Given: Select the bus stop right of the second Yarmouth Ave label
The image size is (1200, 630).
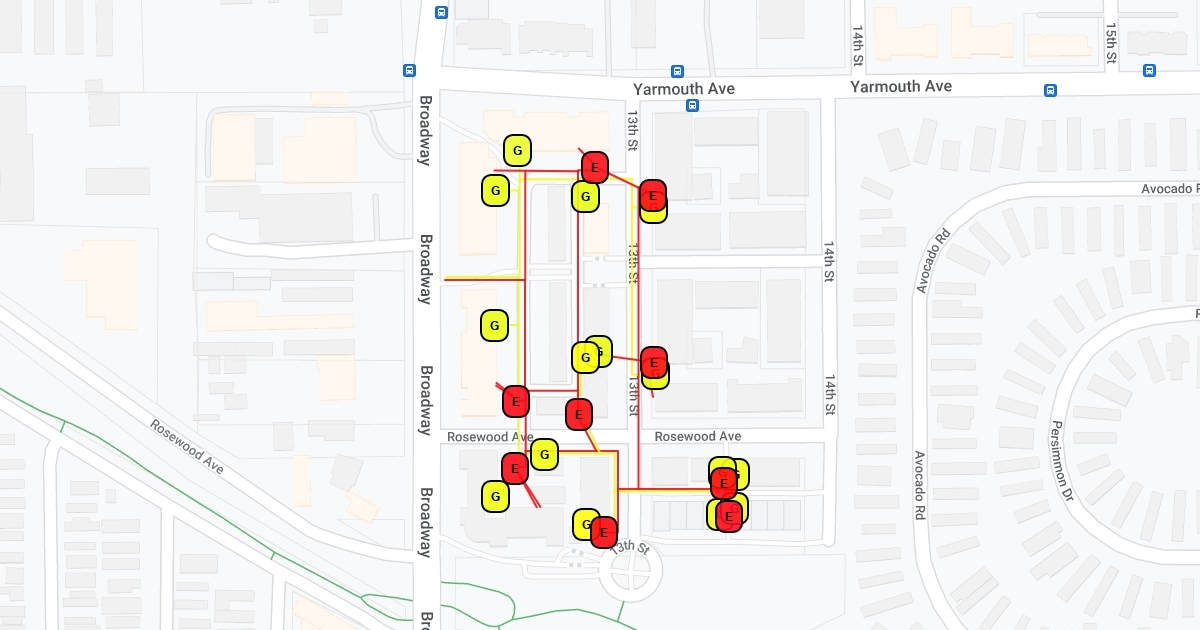Looking at the screenshot, I should click(1050, 90).
